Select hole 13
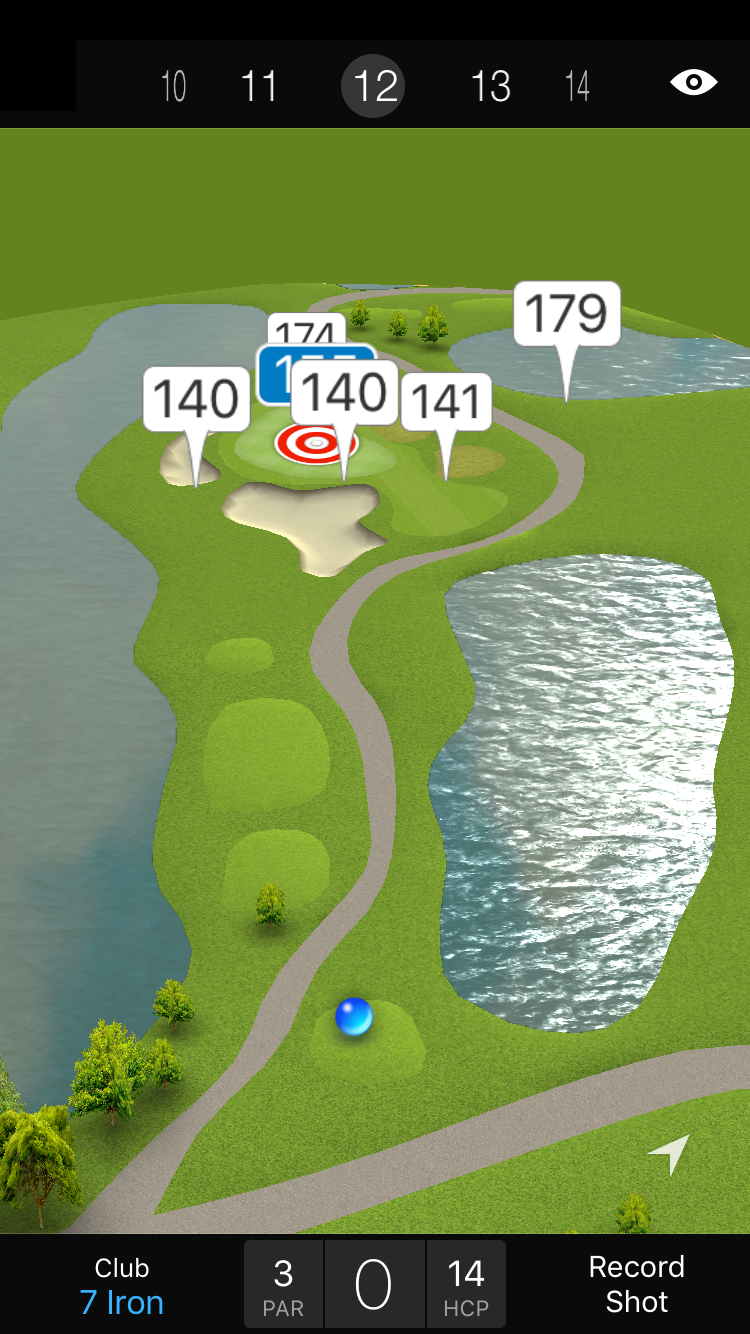Viewport: 750px width, 1334px height. pyautogui.click(x=491, y=87)
